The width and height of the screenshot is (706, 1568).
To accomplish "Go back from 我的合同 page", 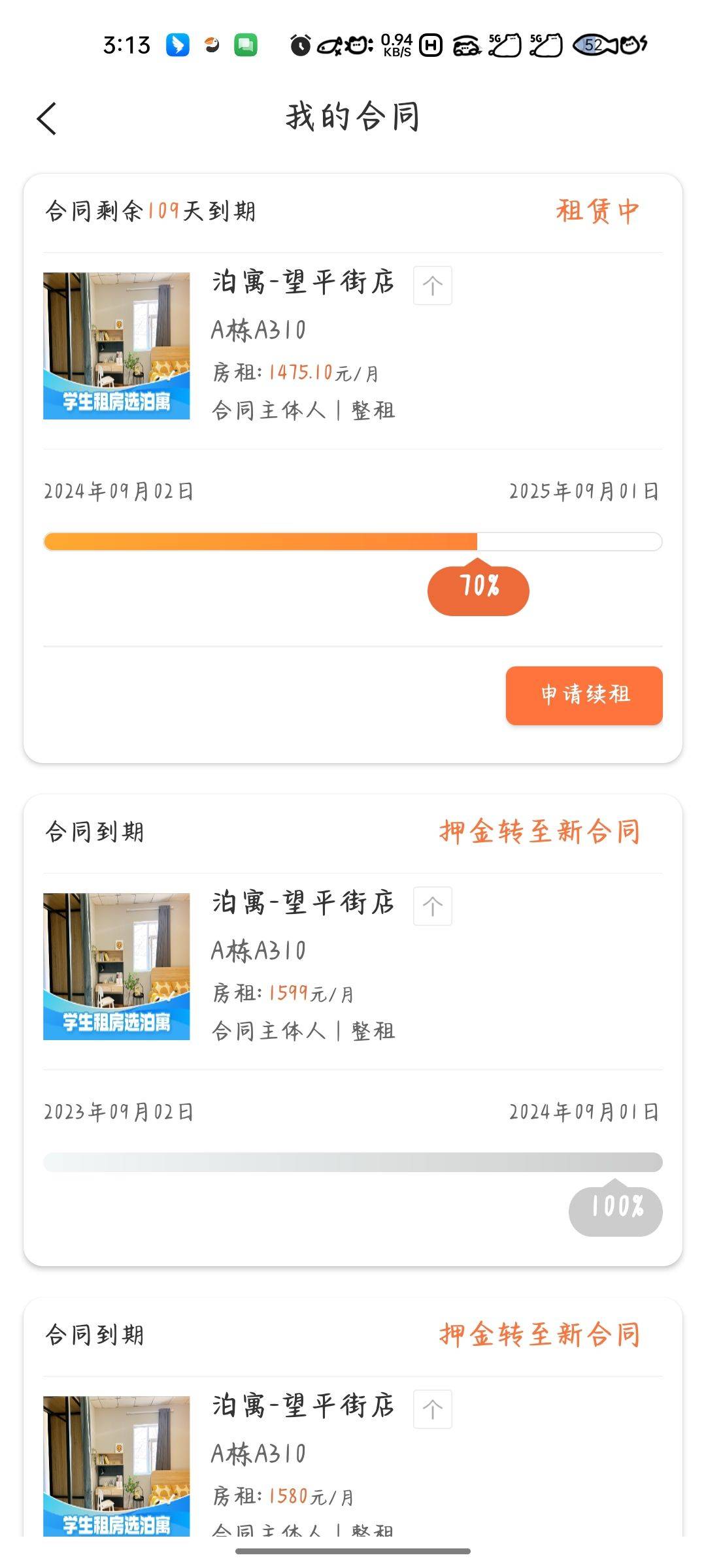I will (x=47, y=119).
